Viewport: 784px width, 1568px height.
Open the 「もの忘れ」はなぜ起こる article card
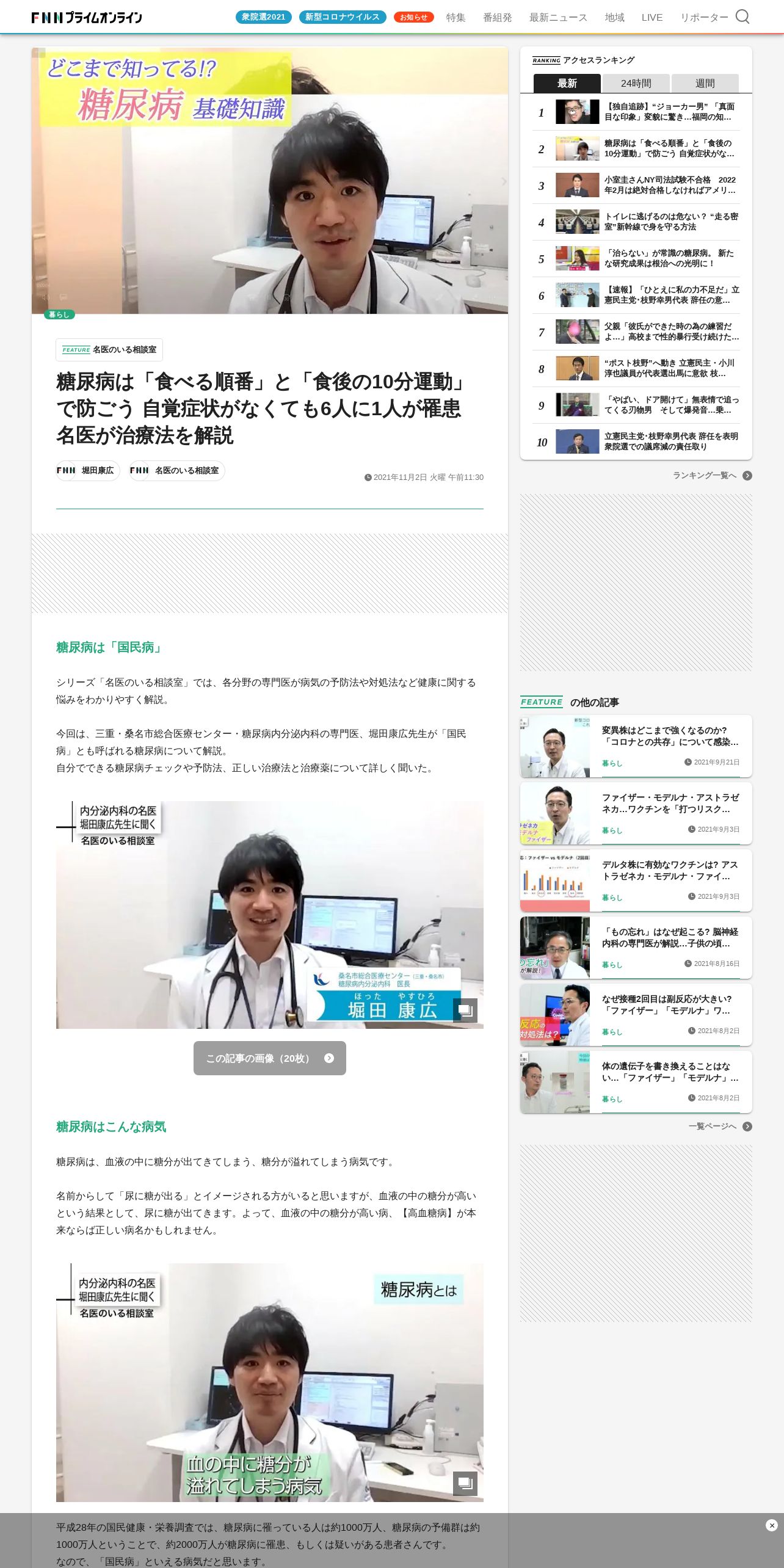click(636, 948)
